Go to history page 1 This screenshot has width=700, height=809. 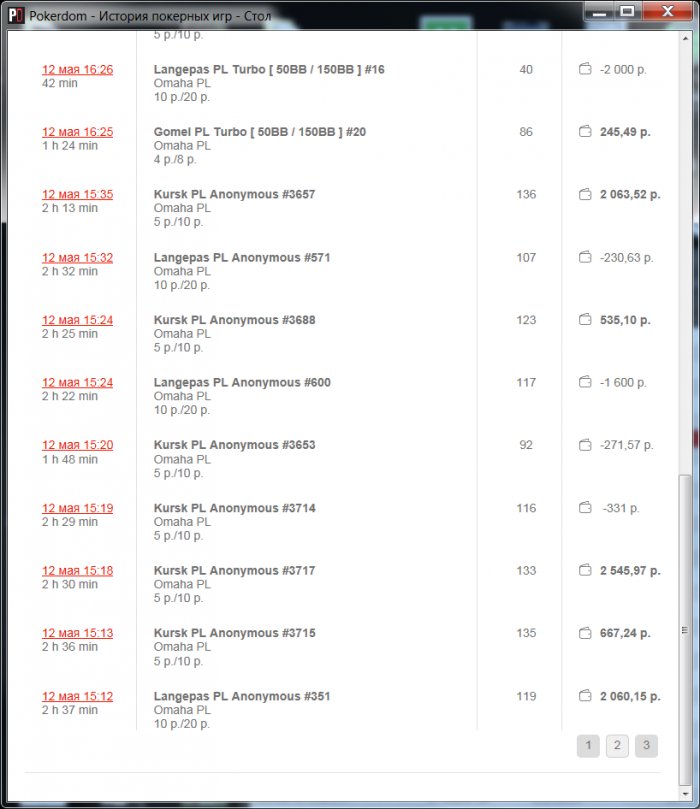coord(588,745)
